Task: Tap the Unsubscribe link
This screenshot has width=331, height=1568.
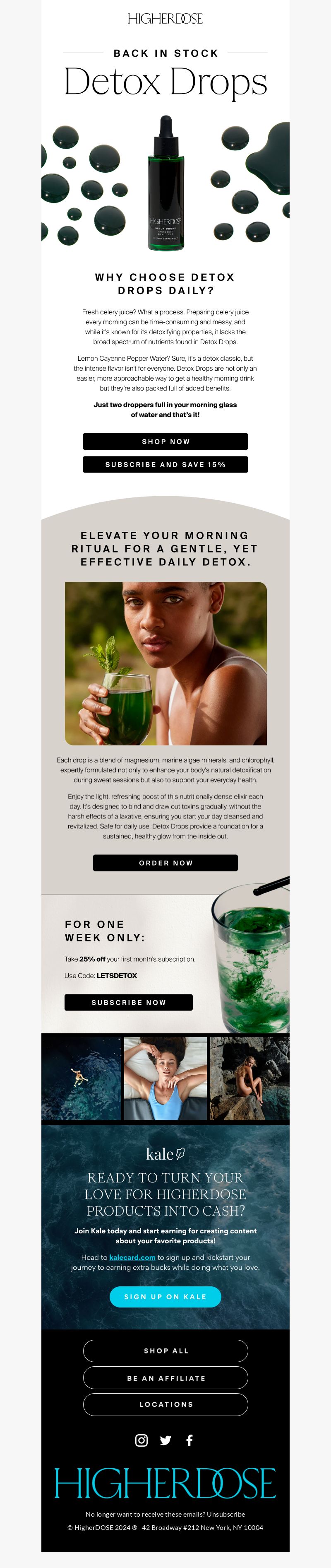Action: pos(226,1514)
